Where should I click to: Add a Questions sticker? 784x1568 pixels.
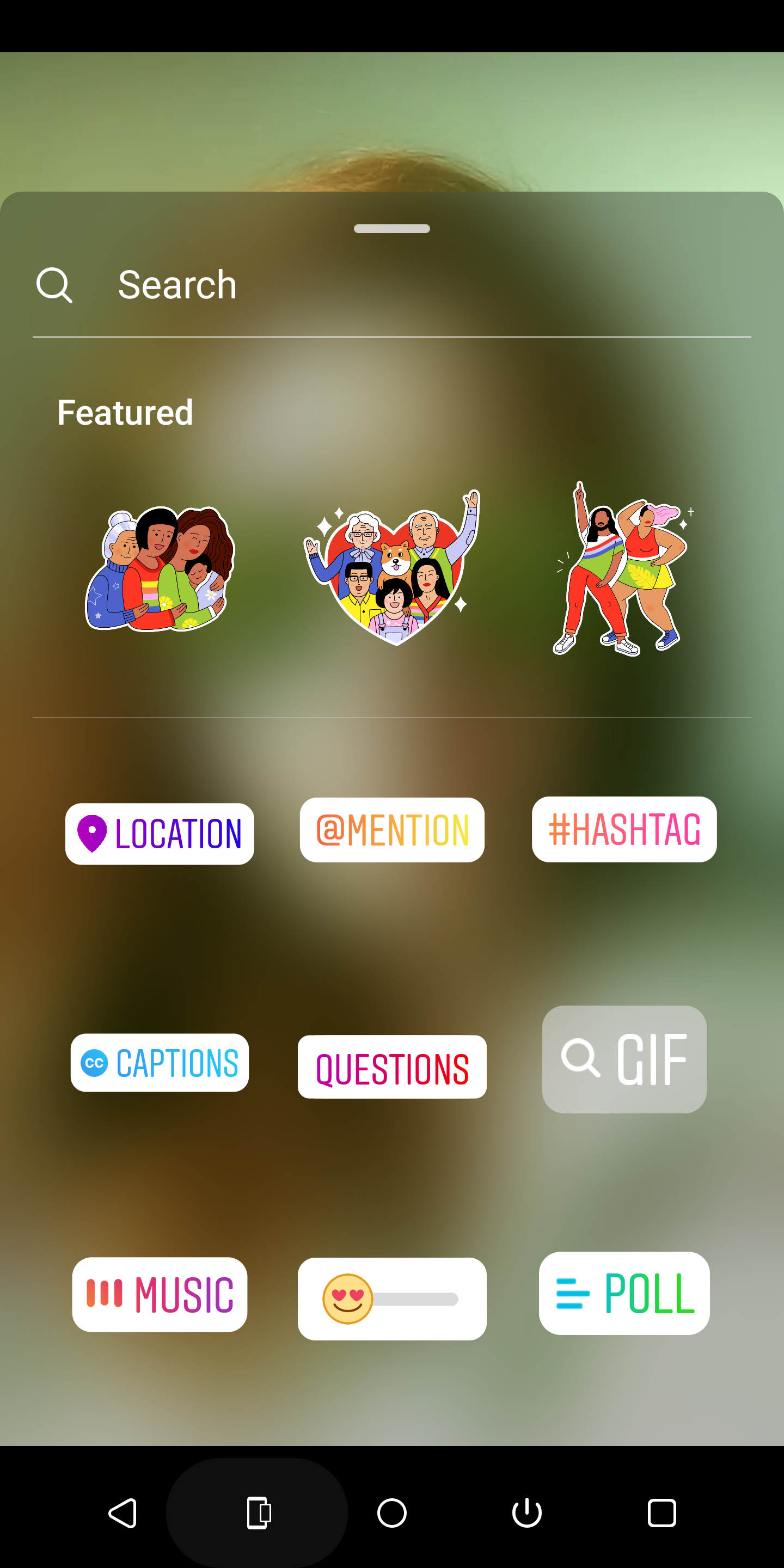pyautogui.click(x=391, y=1067)
